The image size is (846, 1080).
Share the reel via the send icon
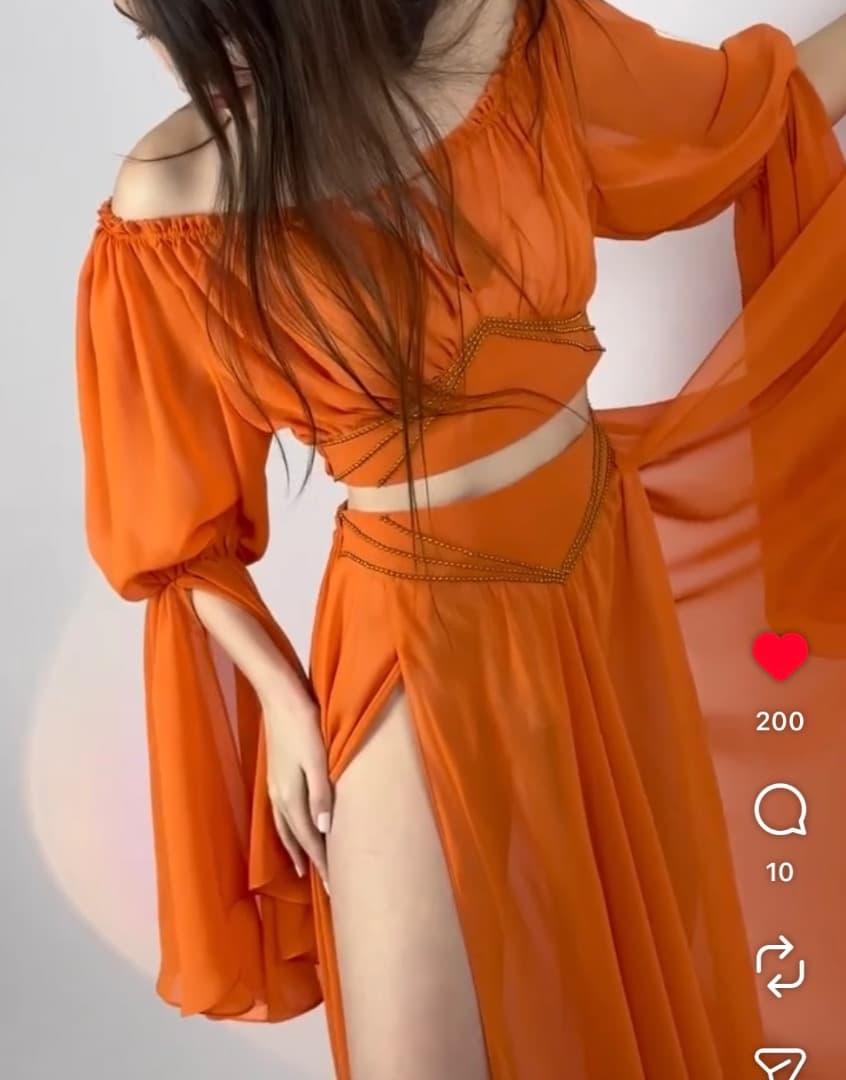pyautogui.click(x=780, y=1064)
